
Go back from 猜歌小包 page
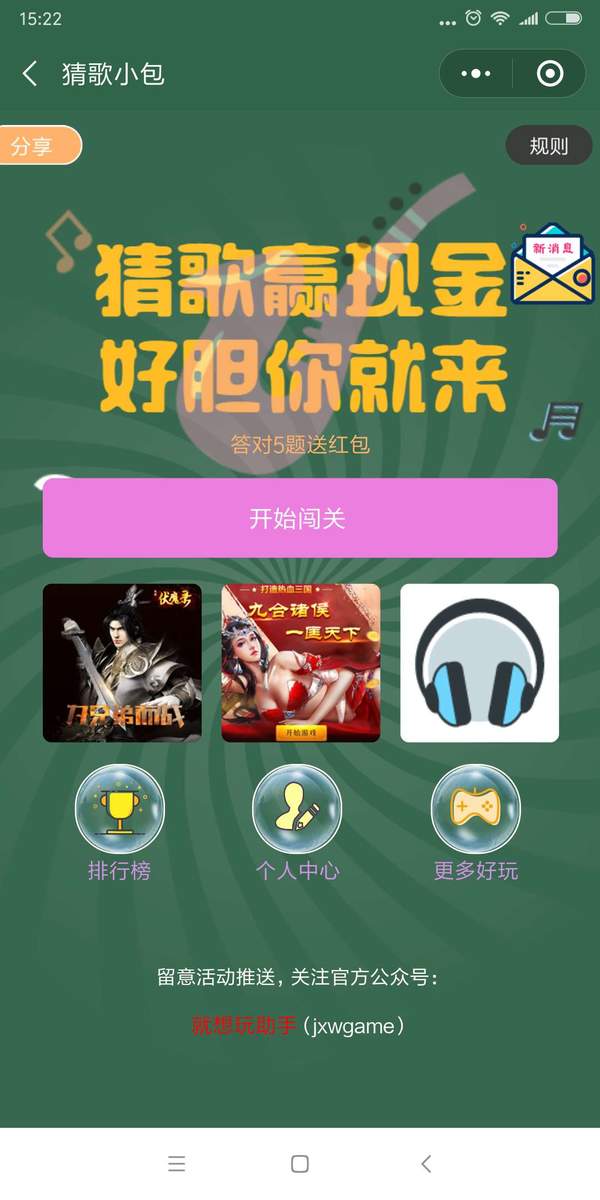click(x=30, y=73)
